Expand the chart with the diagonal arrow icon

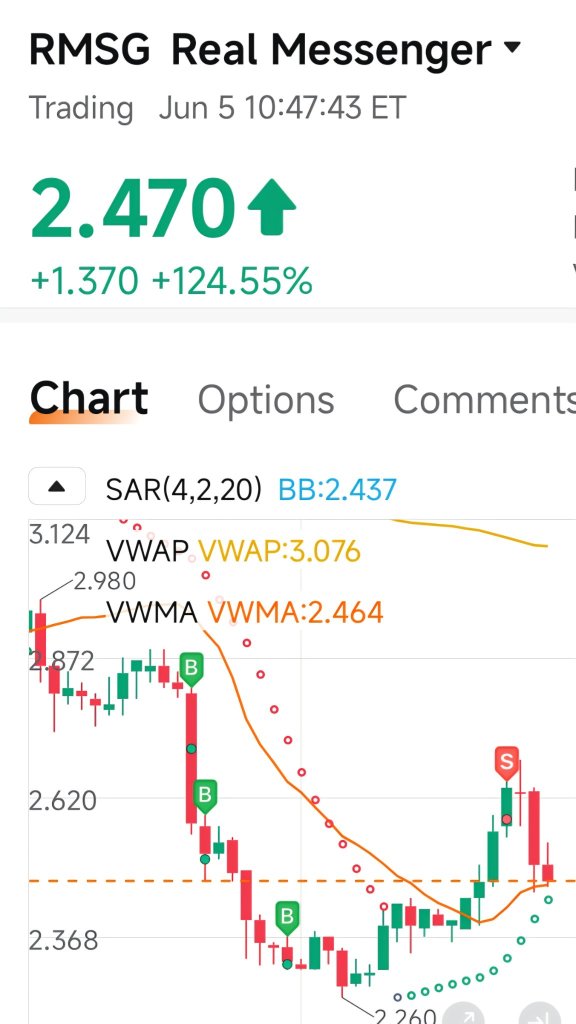(x=465, y=1014)
